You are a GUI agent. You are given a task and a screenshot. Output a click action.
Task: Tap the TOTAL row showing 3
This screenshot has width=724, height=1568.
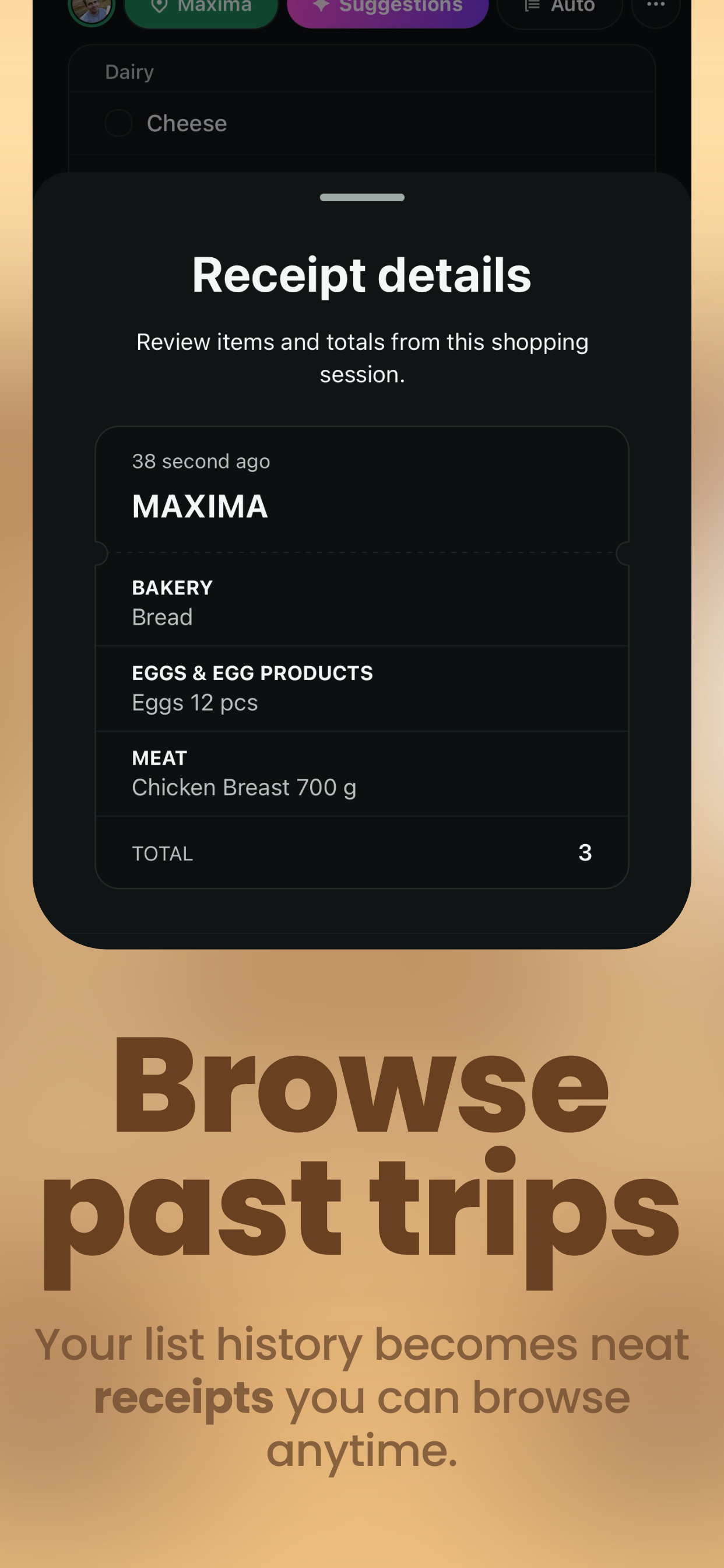(361, 853)
